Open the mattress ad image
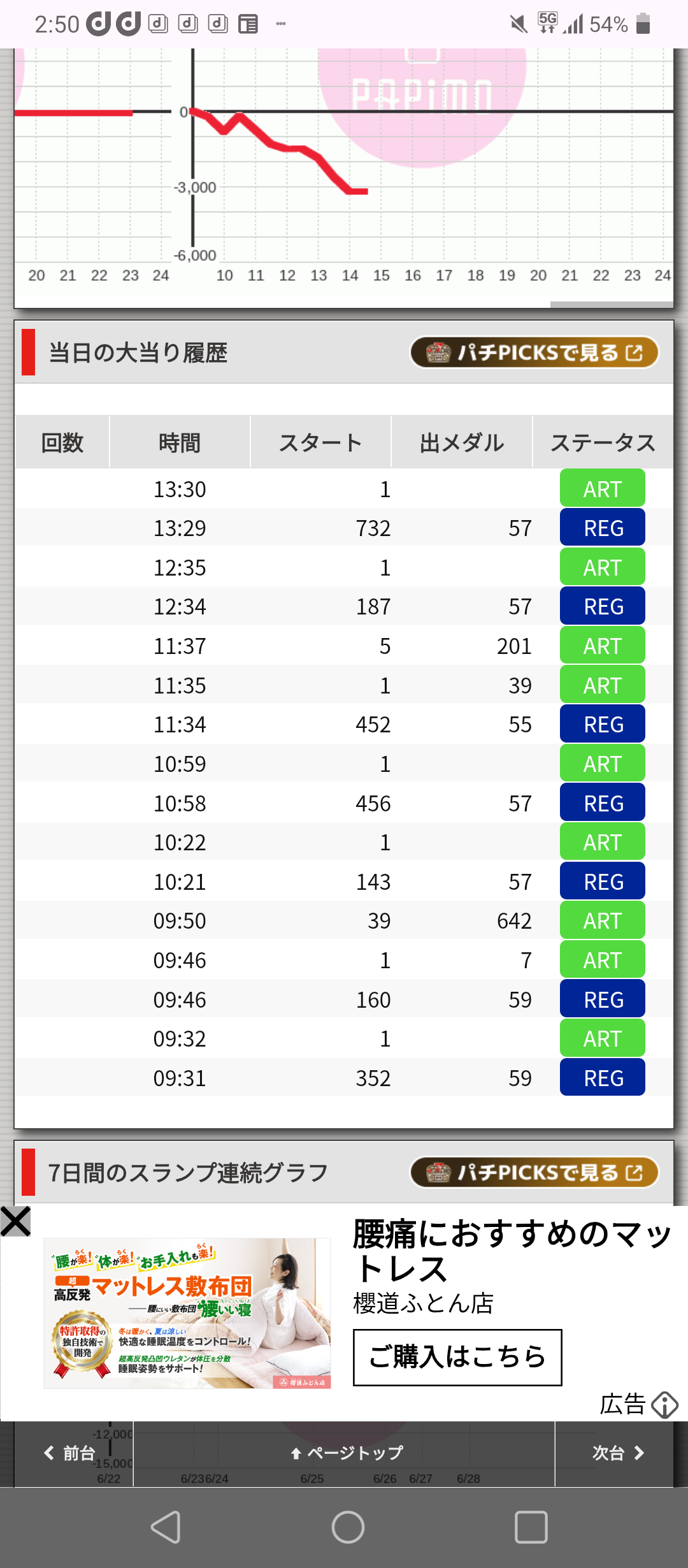The image size is (688, 1568). click(187, 1313)
